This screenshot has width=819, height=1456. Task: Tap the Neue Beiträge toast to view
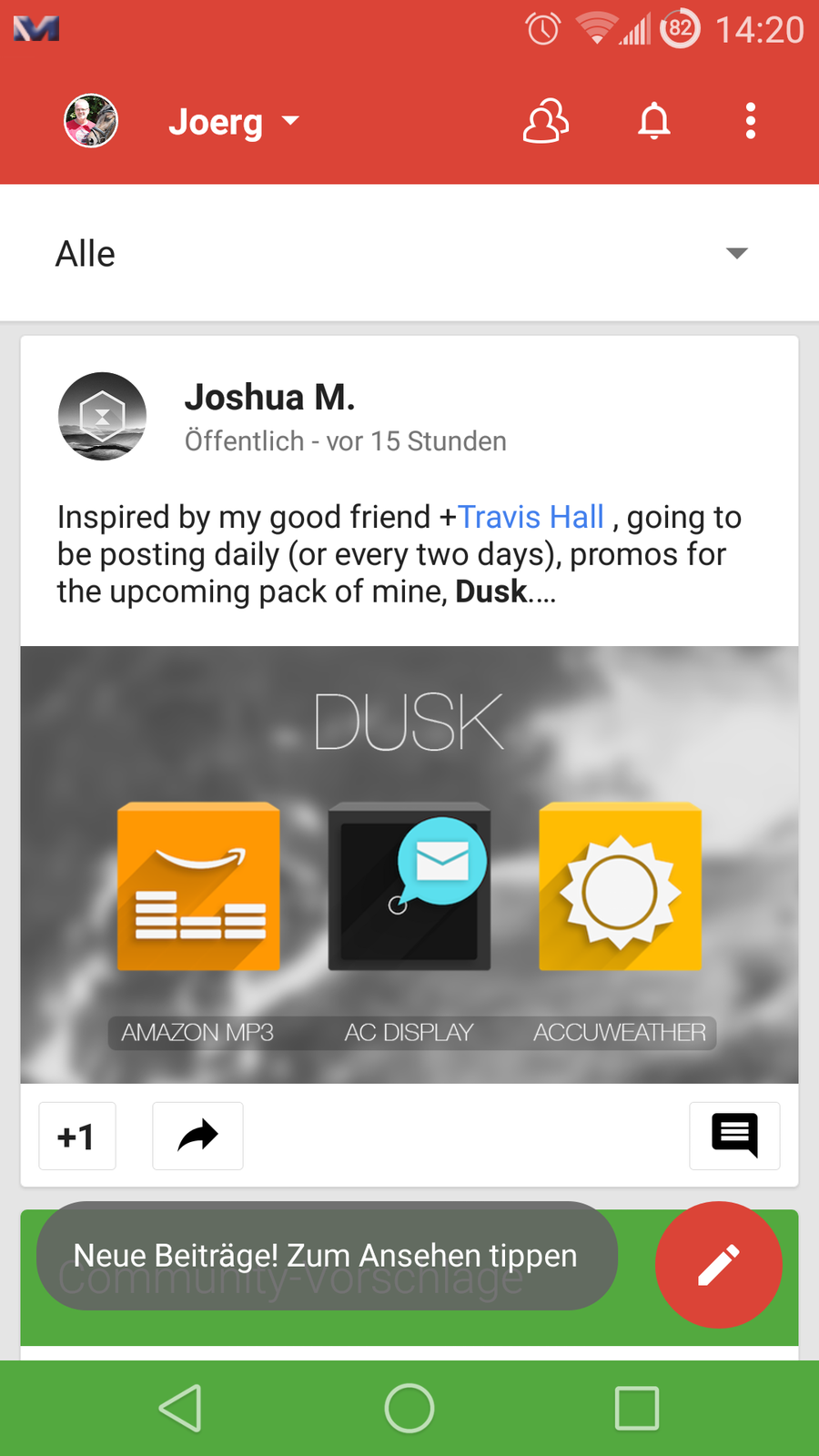(327, 1256)
